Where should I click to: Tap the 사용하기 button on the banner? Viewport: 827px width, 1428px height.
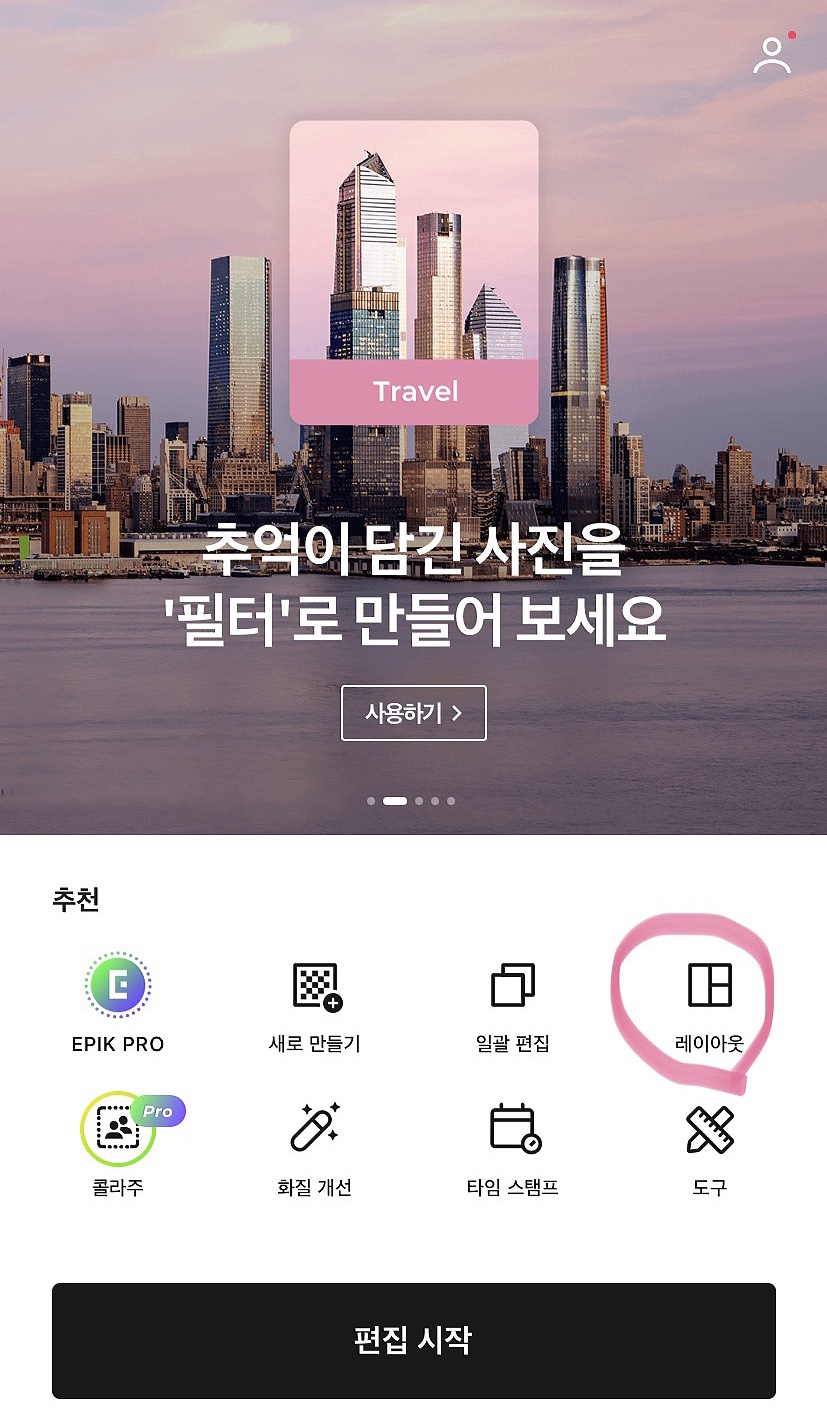click(414, 713)
